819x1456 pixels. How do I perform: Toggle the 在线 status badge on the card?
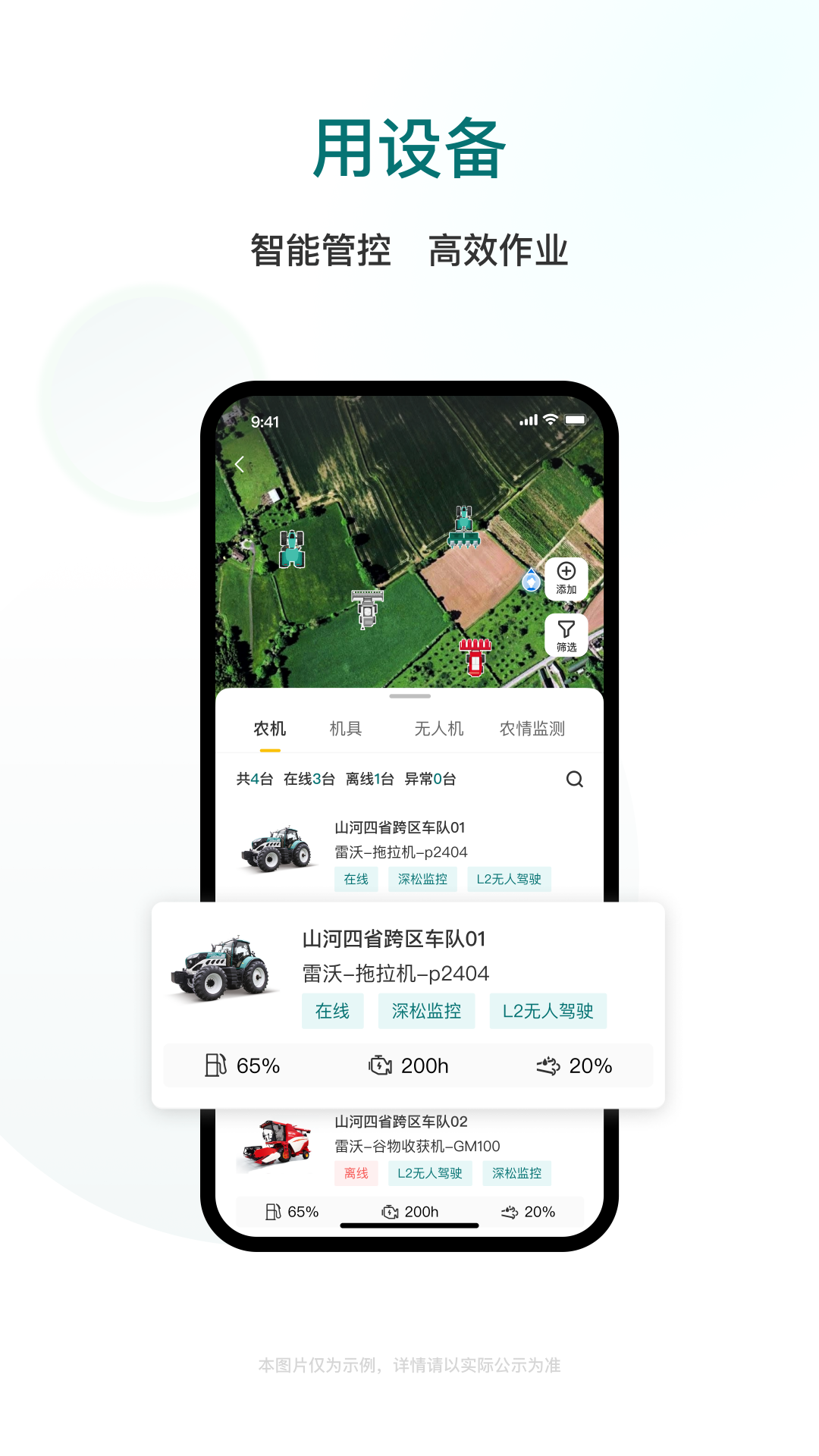(333, 1010)
